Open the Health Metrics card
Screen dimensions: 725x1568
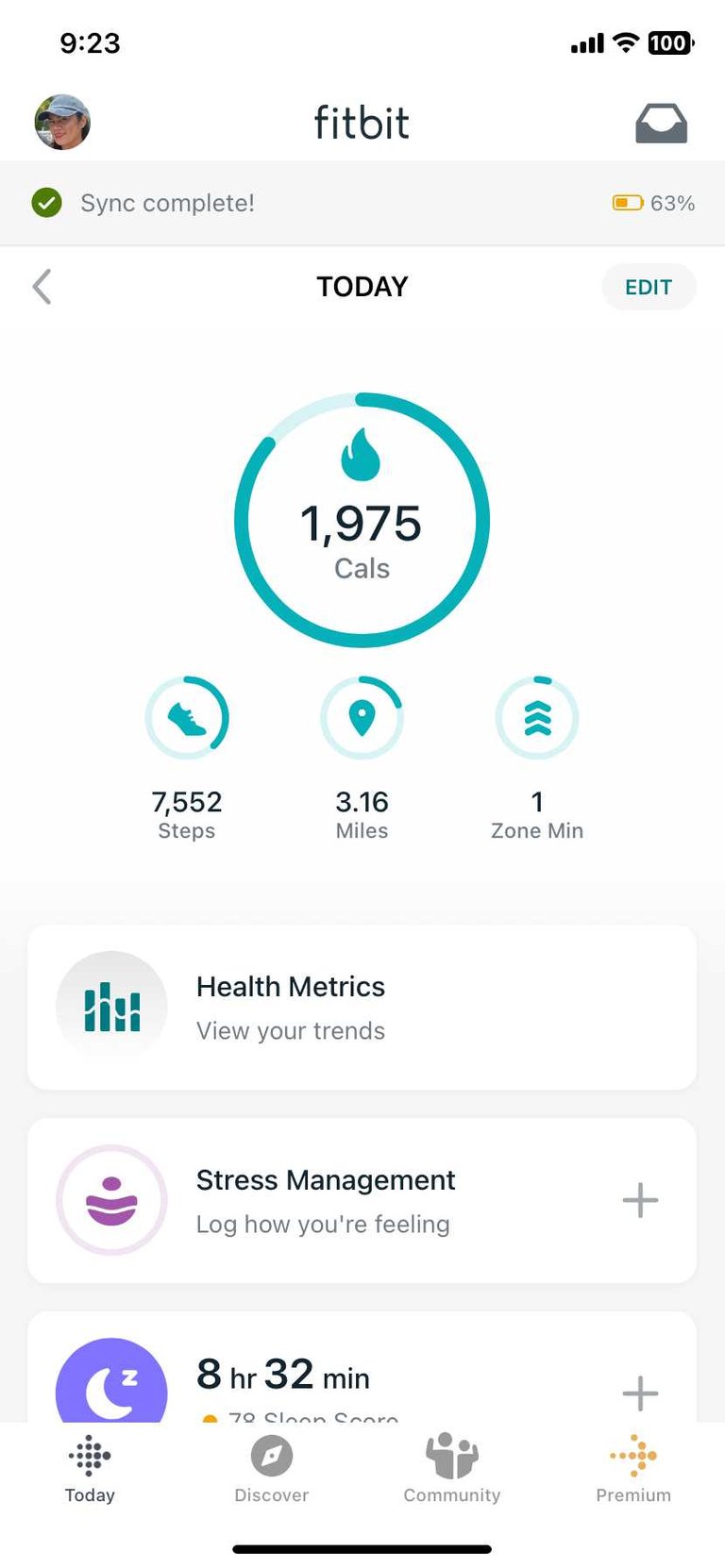click(x=362, y=1008)
